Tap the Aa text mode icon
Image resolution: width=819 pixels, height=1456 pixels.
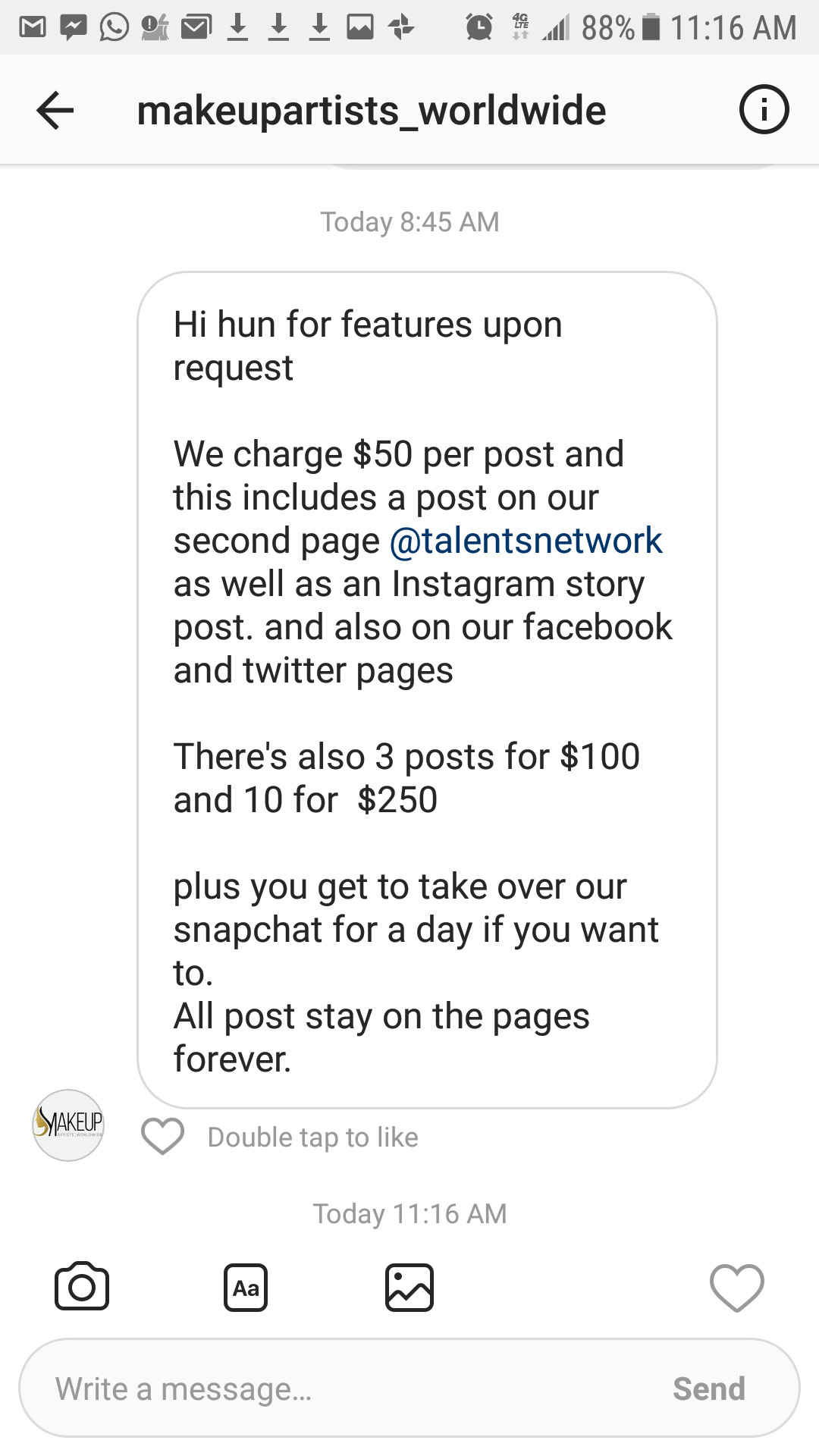click(246, 1288)
